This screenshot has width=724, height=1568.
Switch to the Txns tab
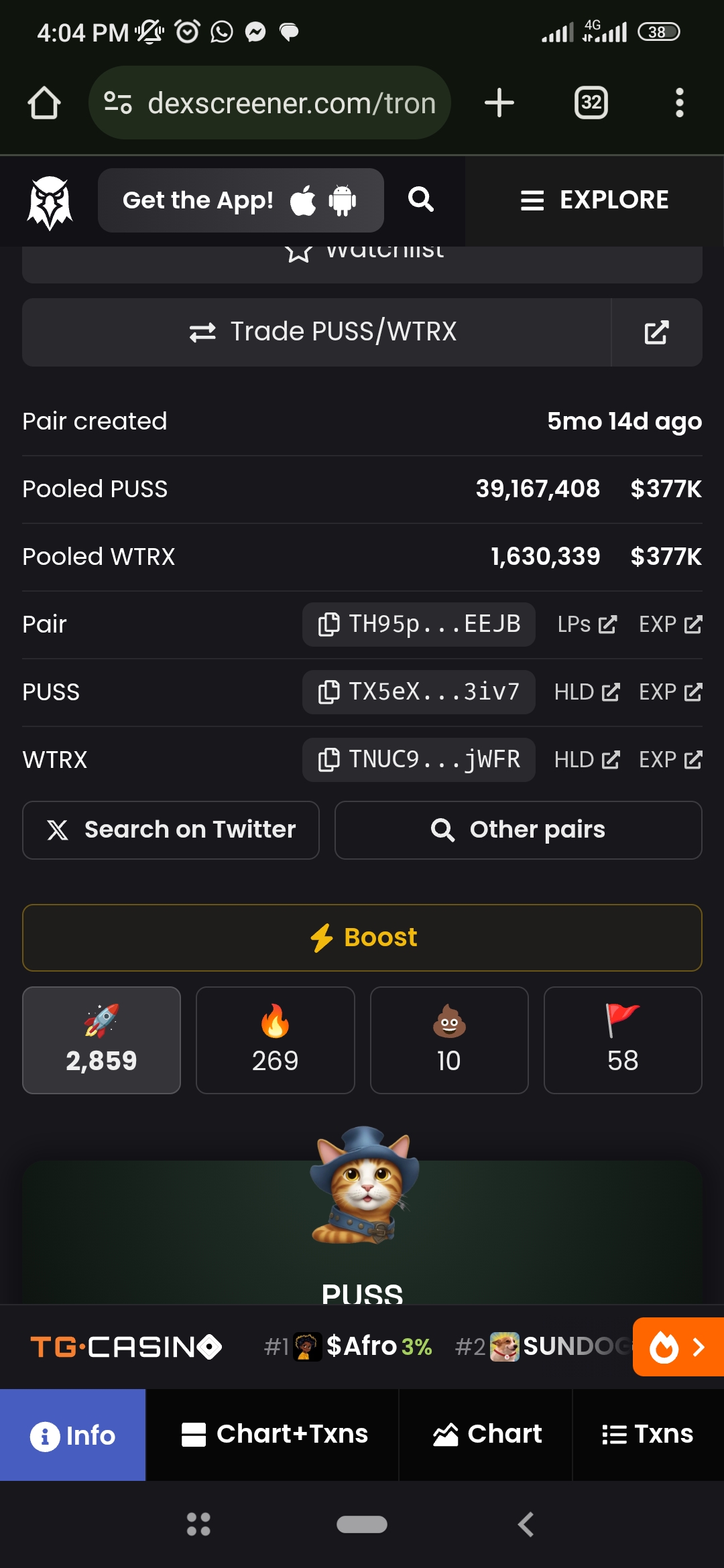[648, 1435]
